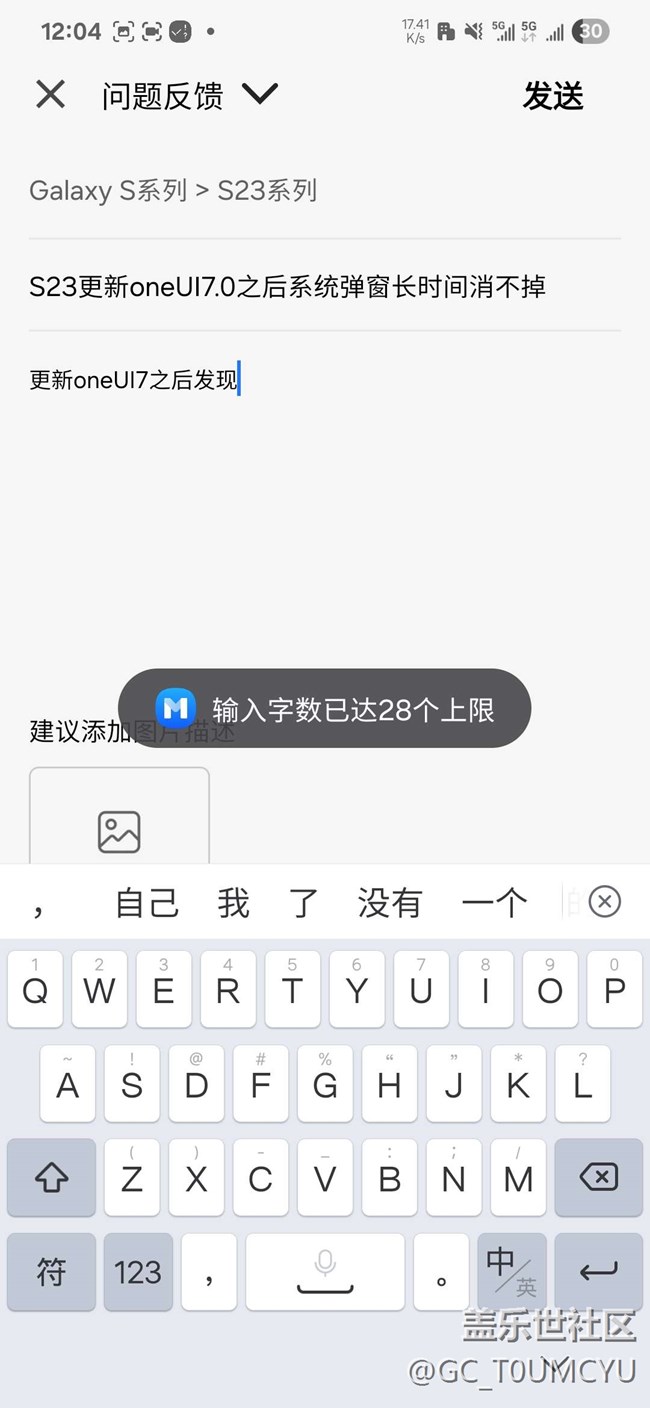Hit the backspace key
This screenshot has width=650, height=1408.
(598, 1177)
